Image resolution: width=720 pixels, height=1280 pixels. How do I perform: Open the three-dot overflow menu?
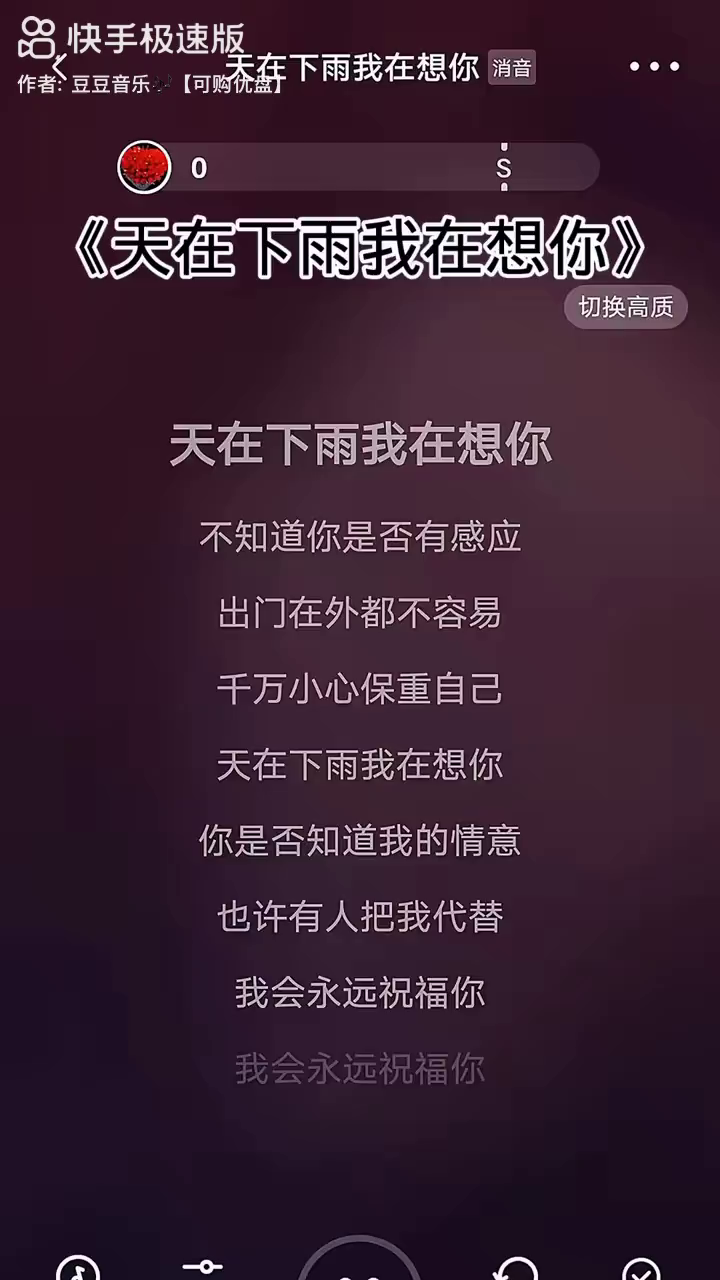pos(654,67)
